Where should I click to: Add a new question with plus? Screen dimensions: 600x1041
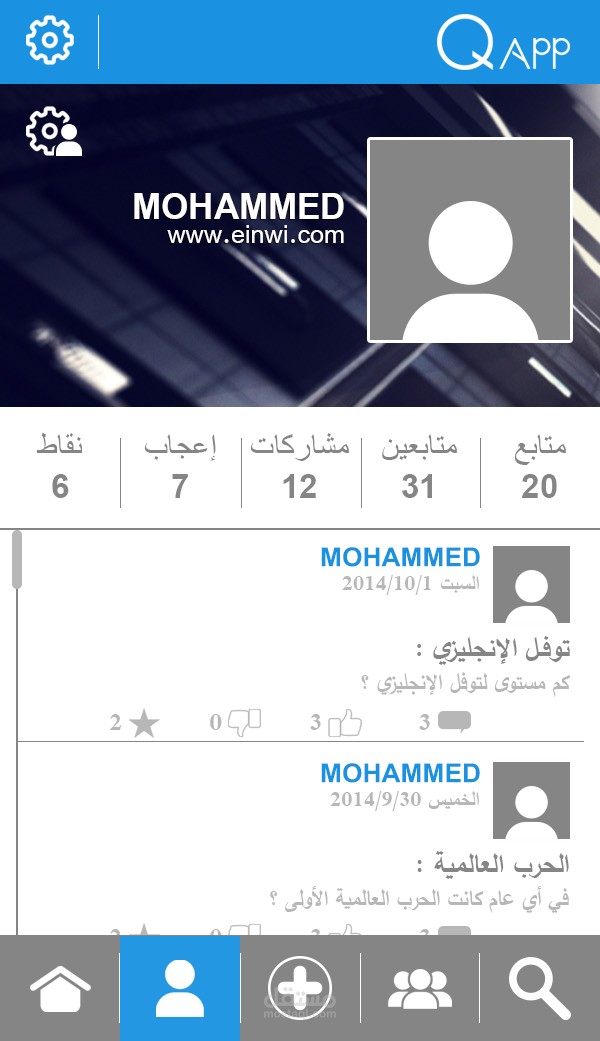[x=299, y=989]
